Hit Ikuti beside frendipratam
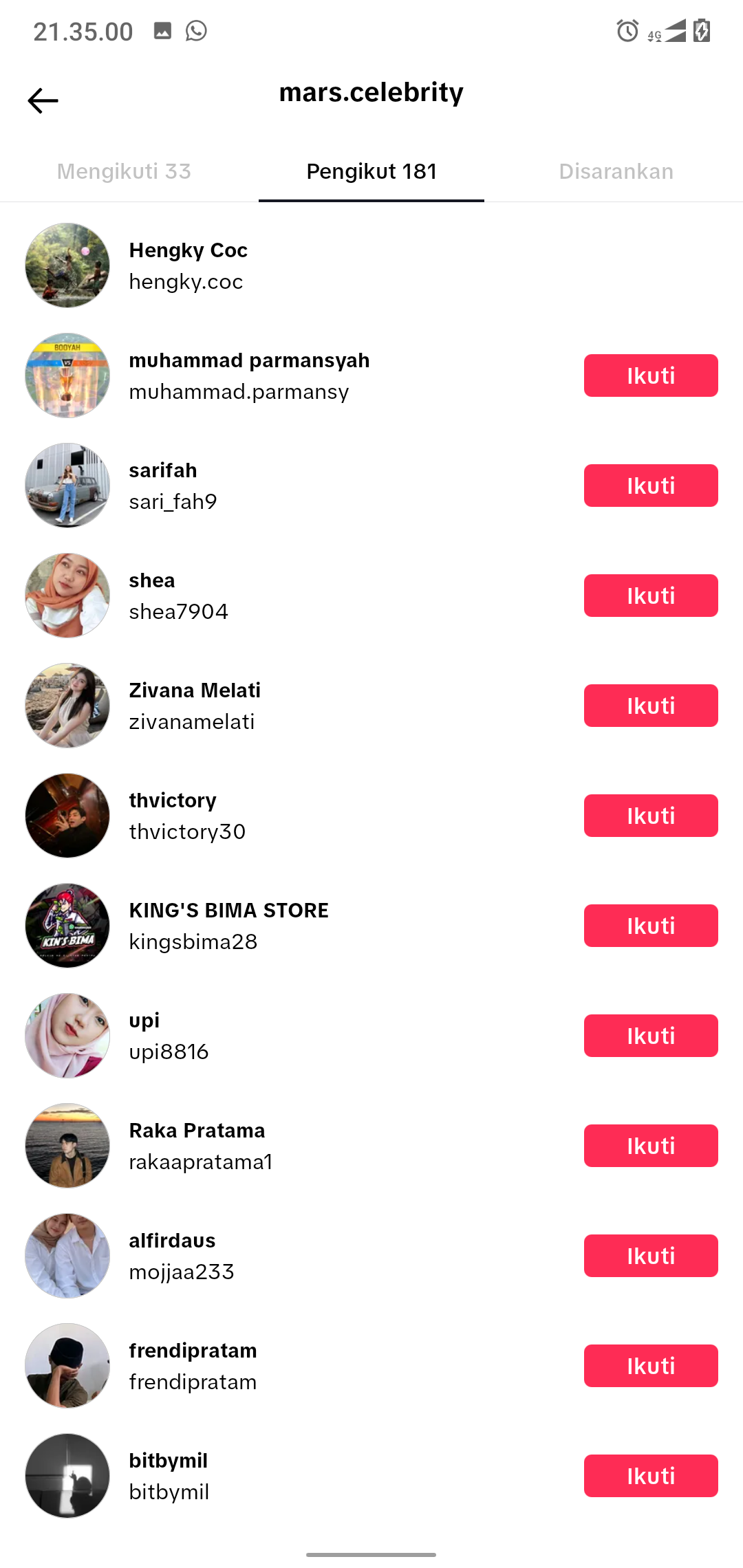Screen dimensions: 743x1568 pos(650,1366)
